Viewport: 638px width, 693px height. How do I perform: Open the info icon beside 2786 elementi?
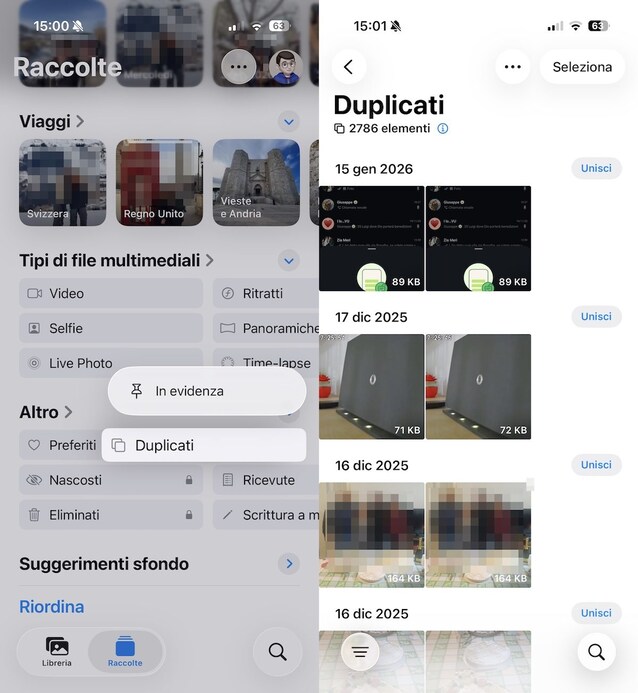pos(443,129)
